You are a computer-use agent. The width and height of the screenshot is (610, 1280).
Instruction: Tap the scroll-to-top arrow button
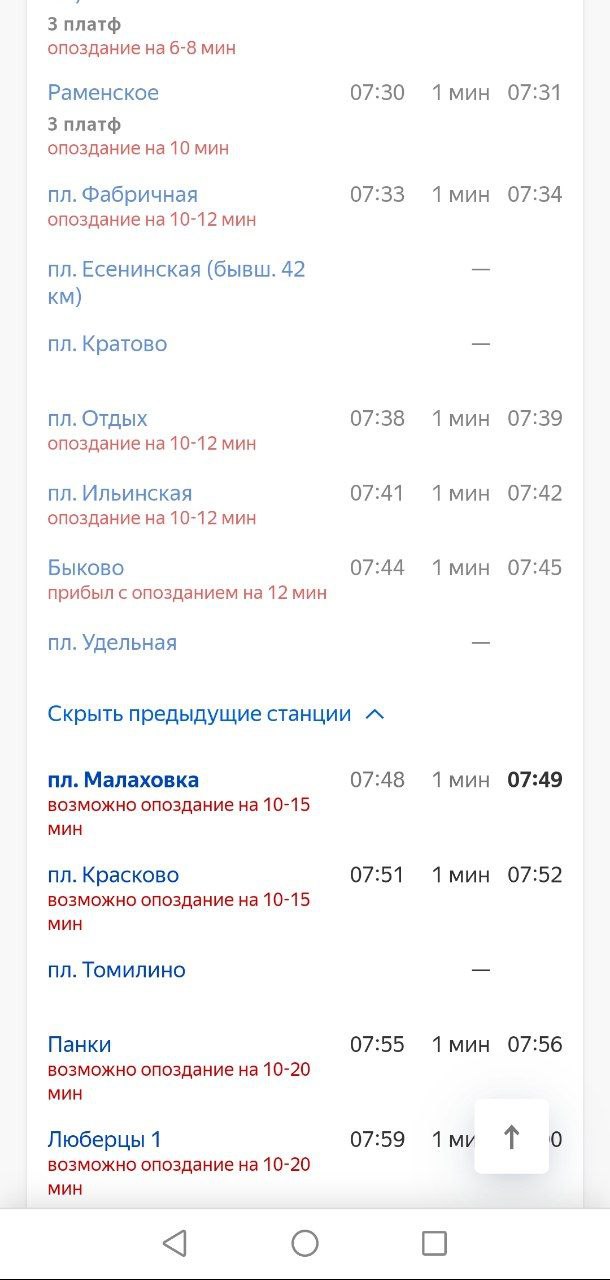[x=511, y=1137]
